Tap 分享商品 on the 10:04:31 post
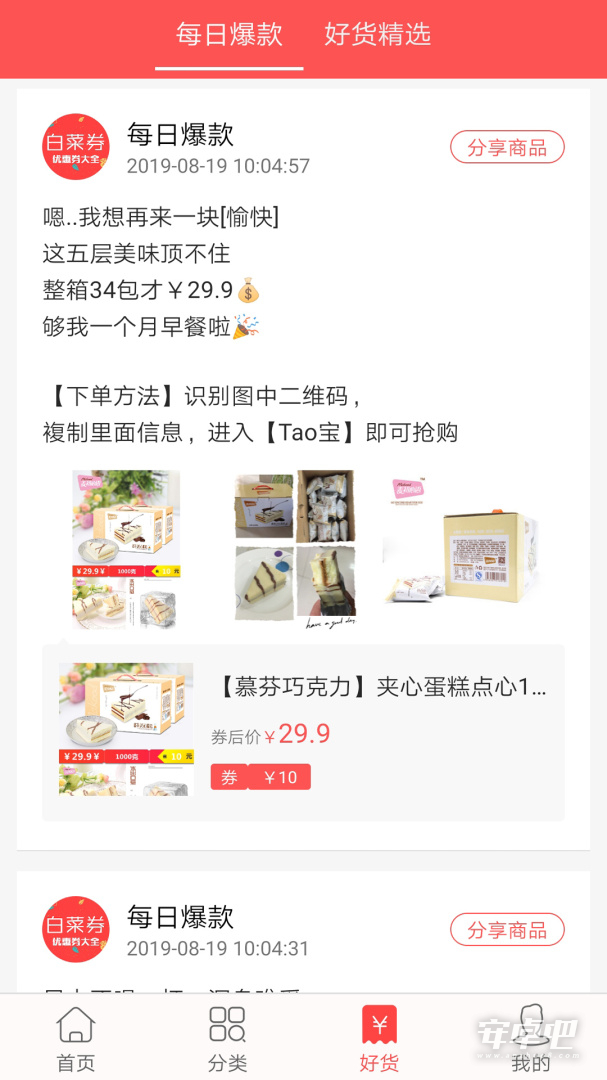 pyautogui.click(x=507, y=930)
